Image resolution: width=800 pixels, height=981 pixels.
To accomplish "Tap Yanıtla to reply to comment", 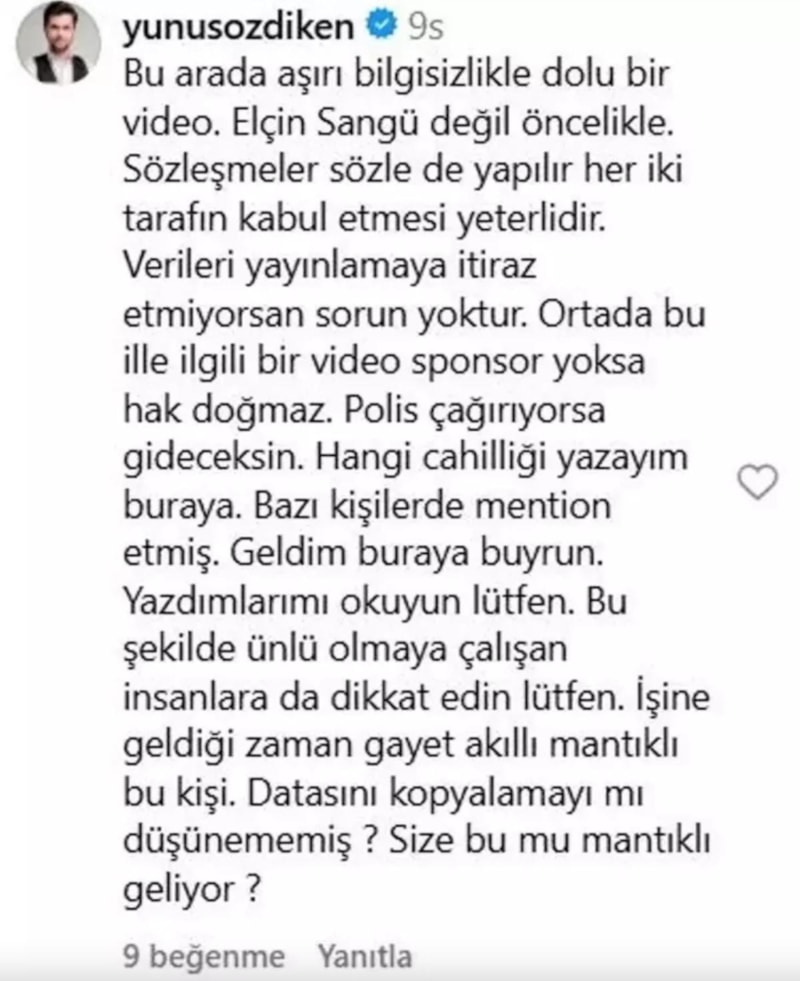I will coord(364,955).
